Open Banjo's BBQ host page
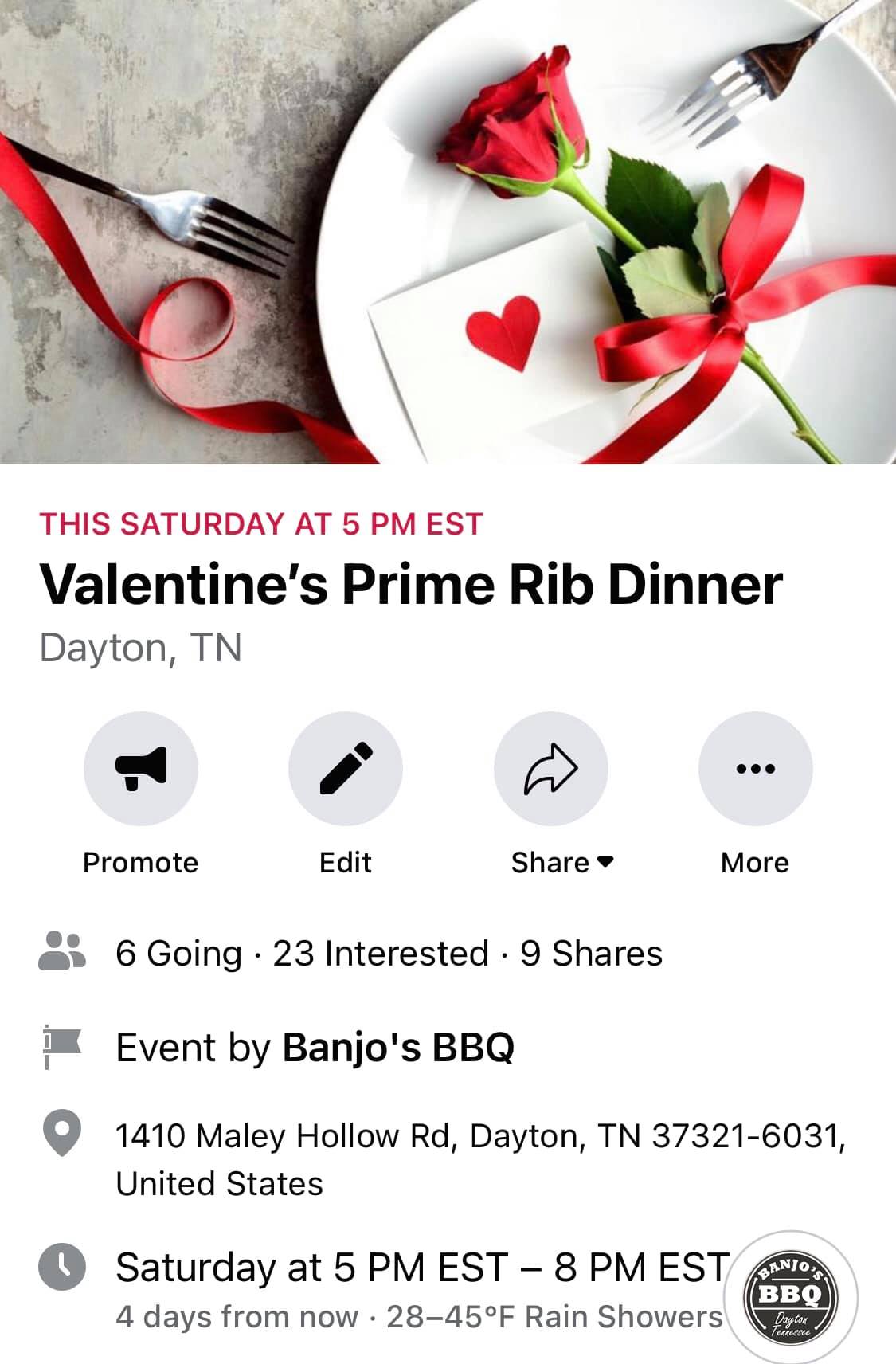 coord(397,1047)
